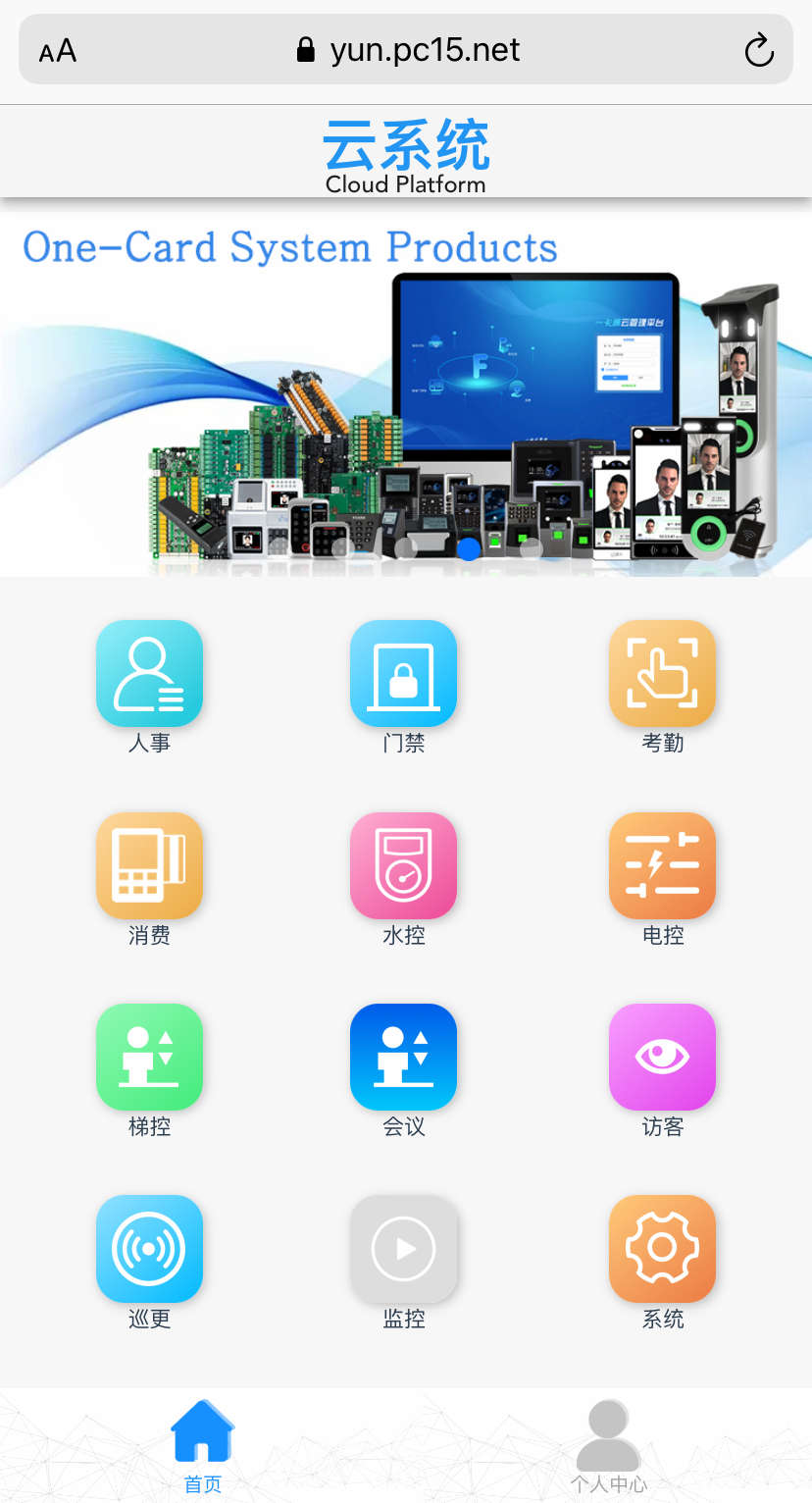Select the 电控 electric control icon
812x1503 pixels.
click(662, 866)
